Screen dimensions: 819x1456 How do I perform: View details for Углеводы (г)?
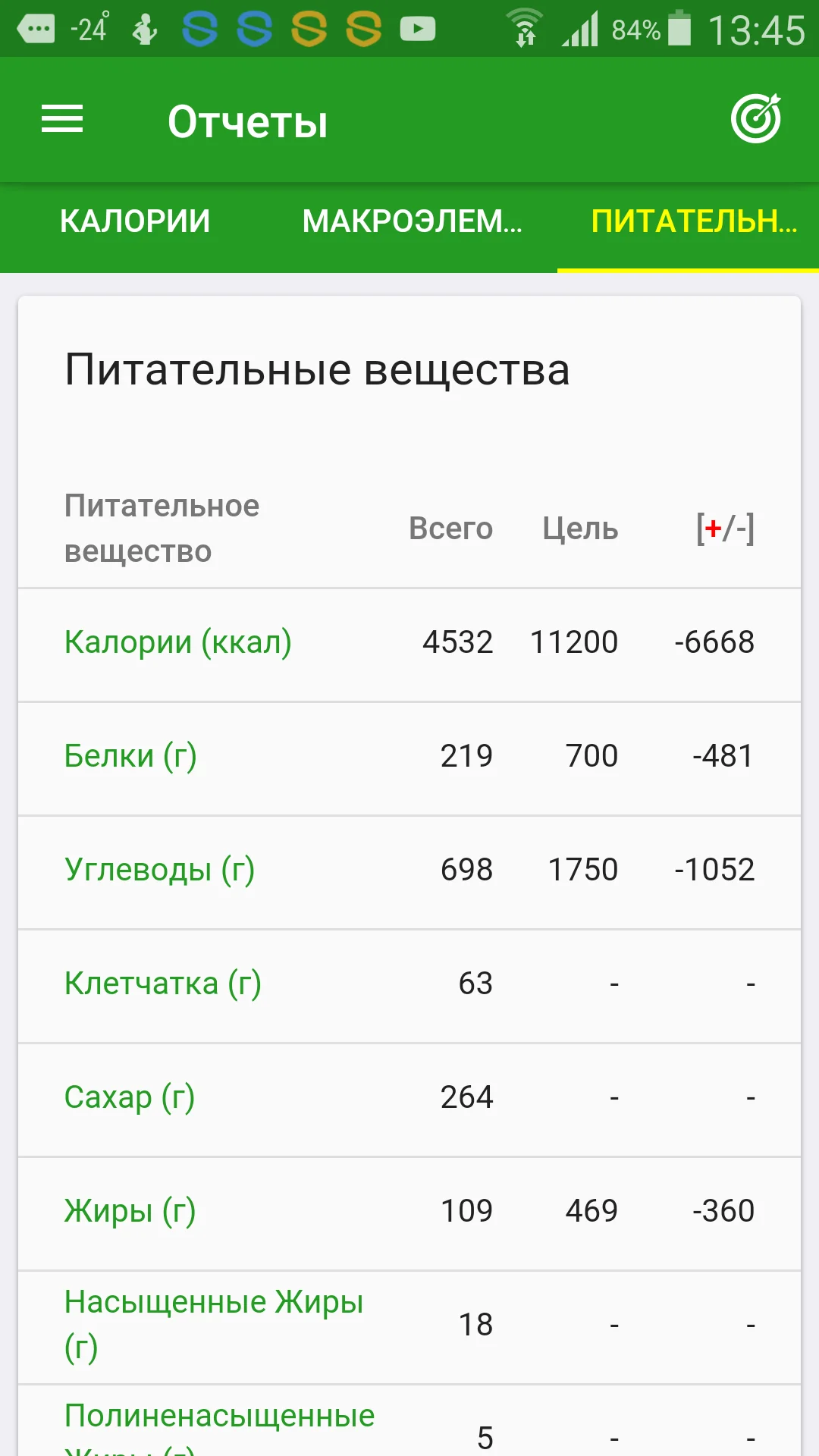click(x=159, y=870)
